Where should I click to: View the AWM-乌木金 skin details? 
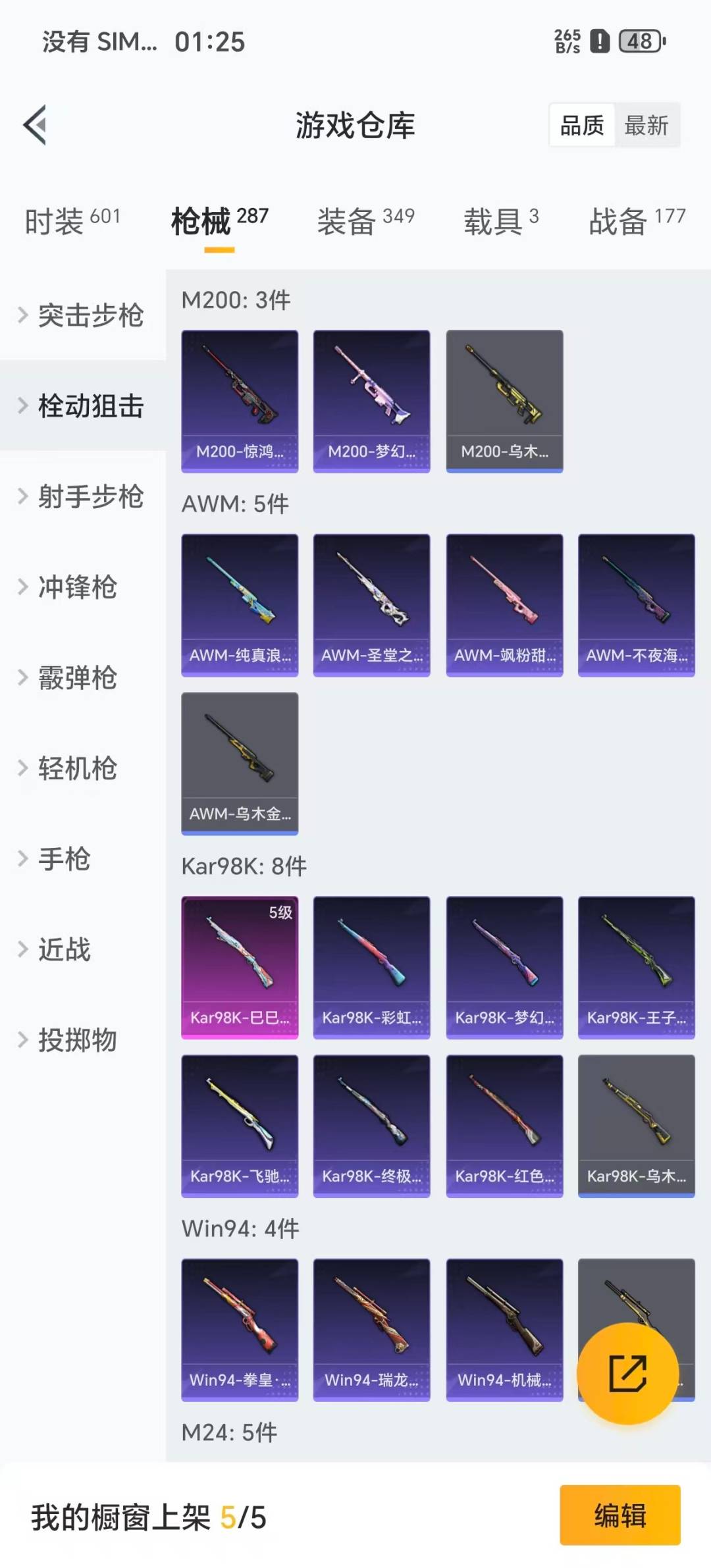[x=240, y=760]
